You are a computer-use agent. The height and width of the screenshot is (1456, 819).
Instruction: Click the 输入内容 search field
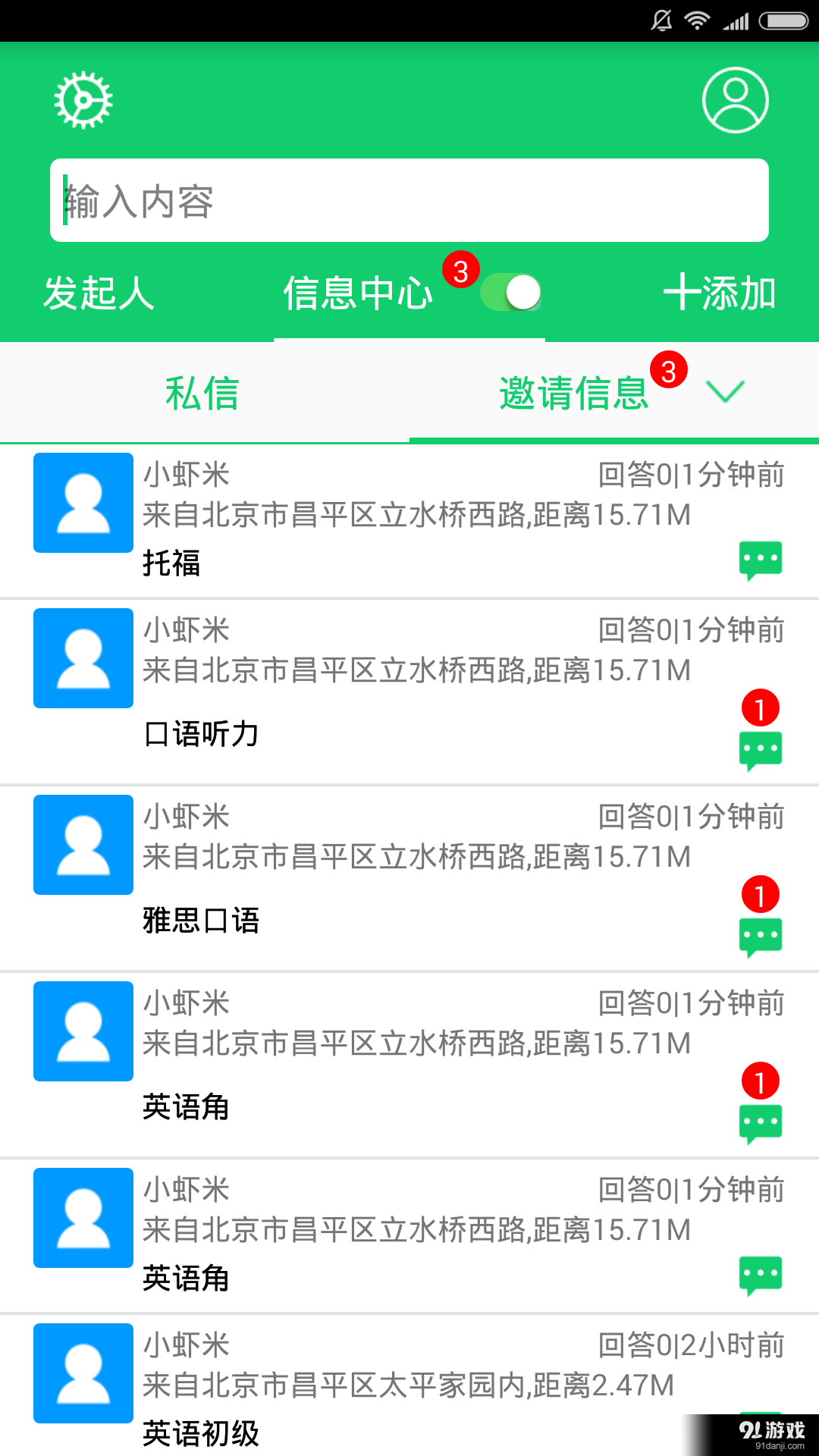tap(409, 199)
